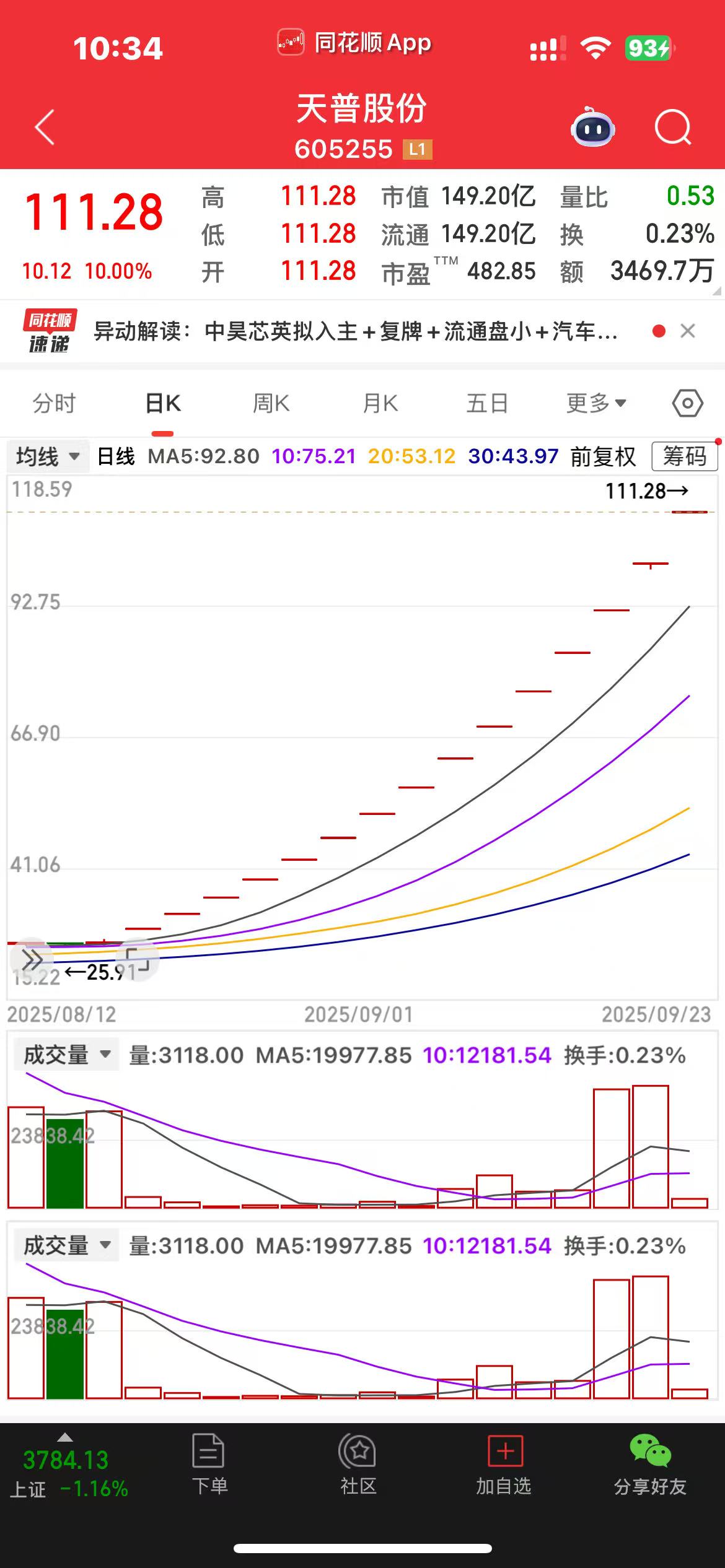Expand the 更多 chart period dropdown
725x1568 pixels.
(x=595, y=404)
